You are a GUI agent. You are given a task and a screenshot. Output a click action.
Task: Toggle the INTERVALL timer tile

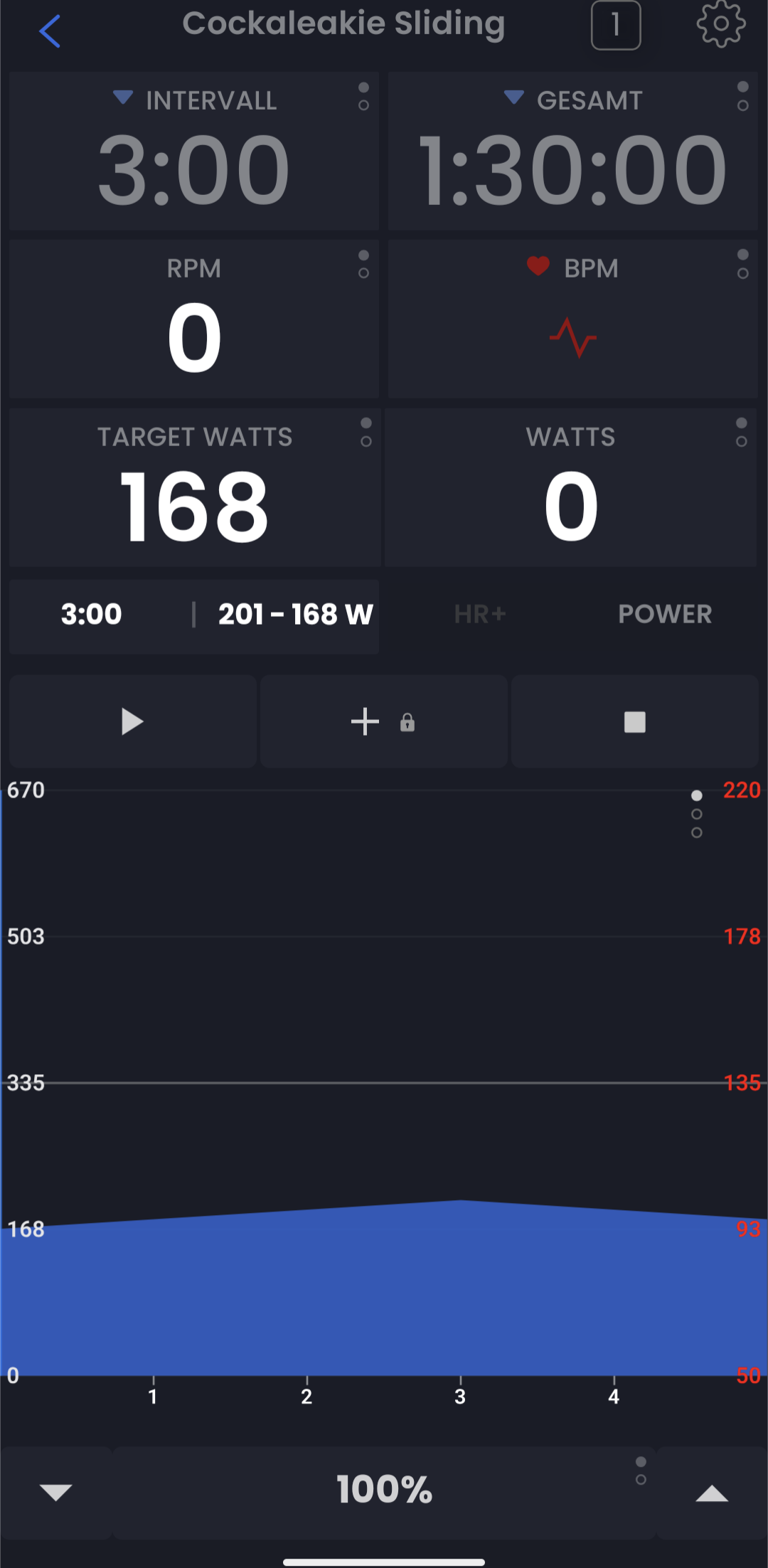pyautogui.click(x=193, y=151)
